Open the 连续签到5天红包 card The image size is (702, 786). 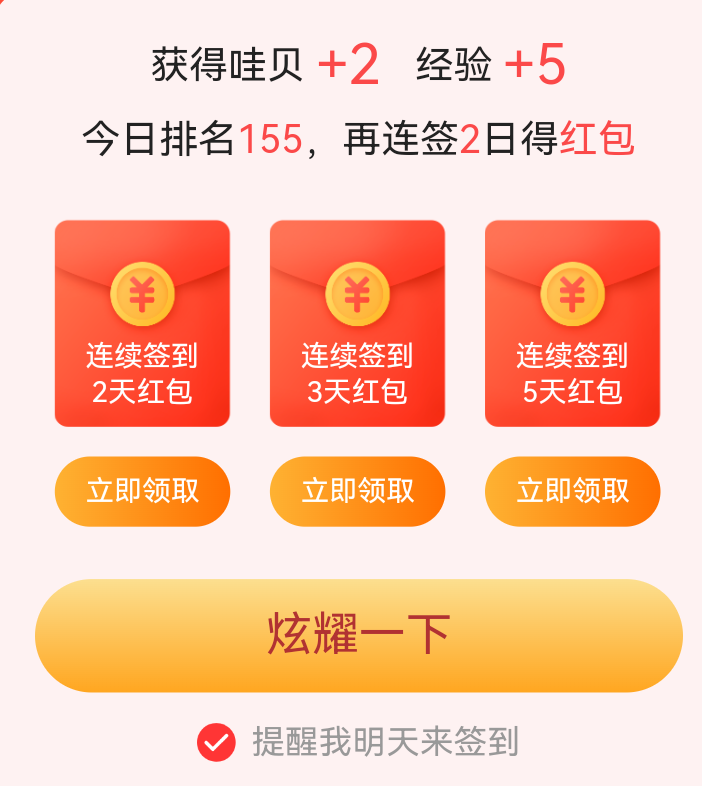coord(572,323)
